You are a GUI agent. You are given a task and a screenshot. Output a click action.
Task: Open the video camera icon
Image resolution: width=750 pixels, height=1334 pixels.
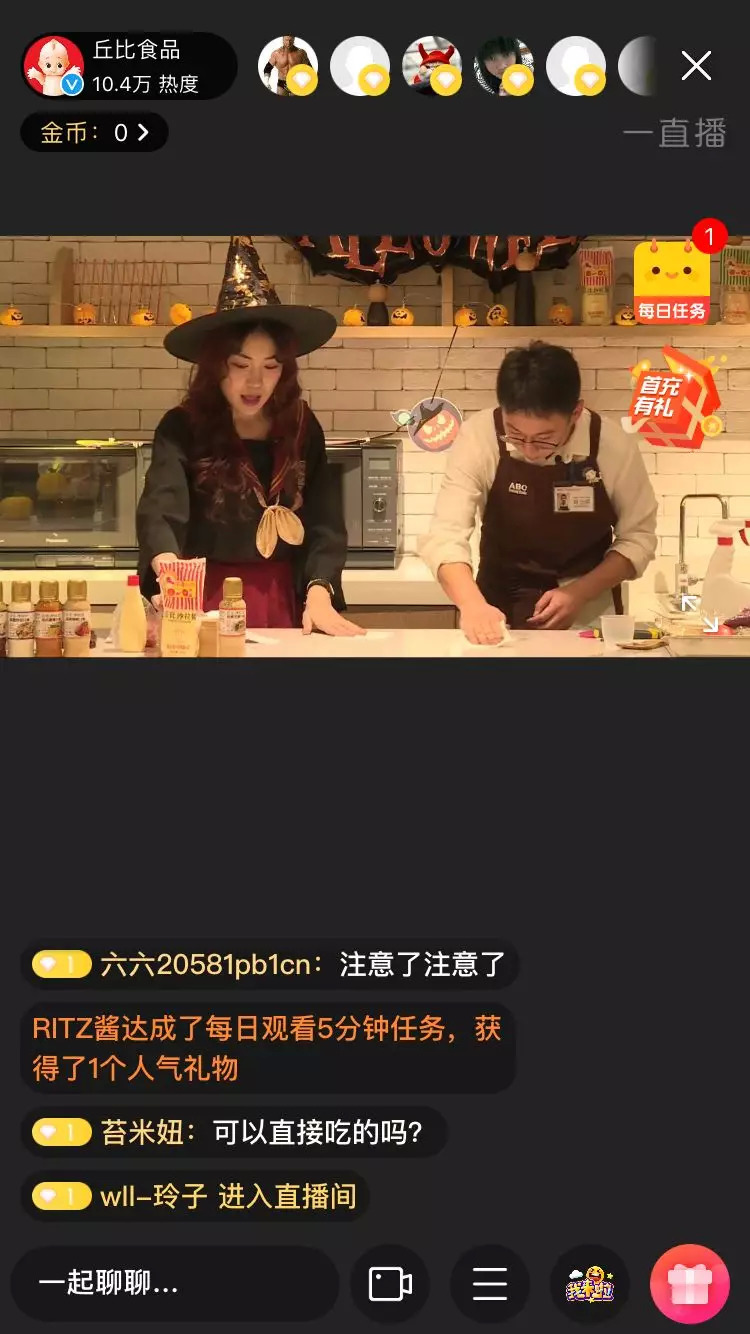coord(390,1284)
